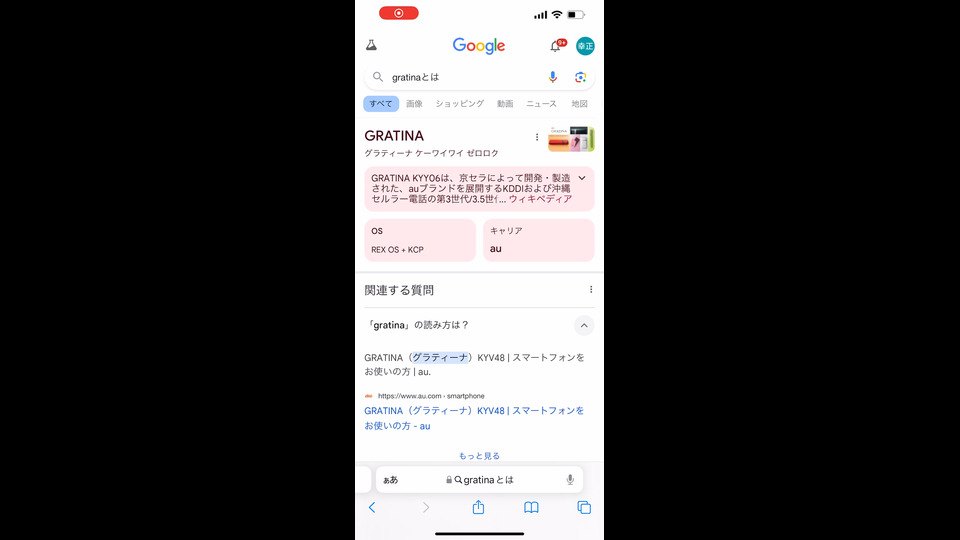Collapse 「gratina」の読み方は？ question
The height and width of the screenshot is (540, 960).
click(x=584, y=325)
